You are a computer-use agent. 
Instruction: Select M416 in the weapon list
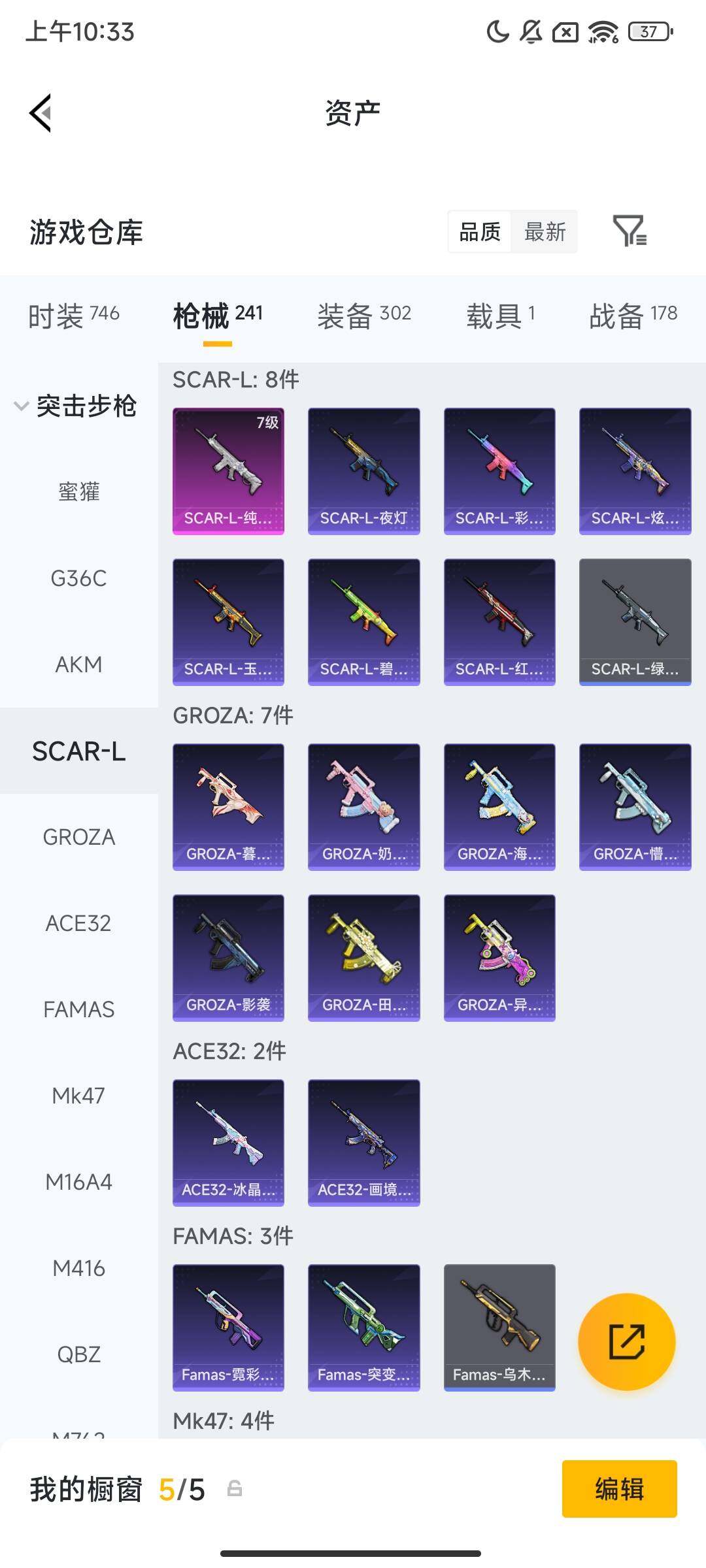[78, 1268]
